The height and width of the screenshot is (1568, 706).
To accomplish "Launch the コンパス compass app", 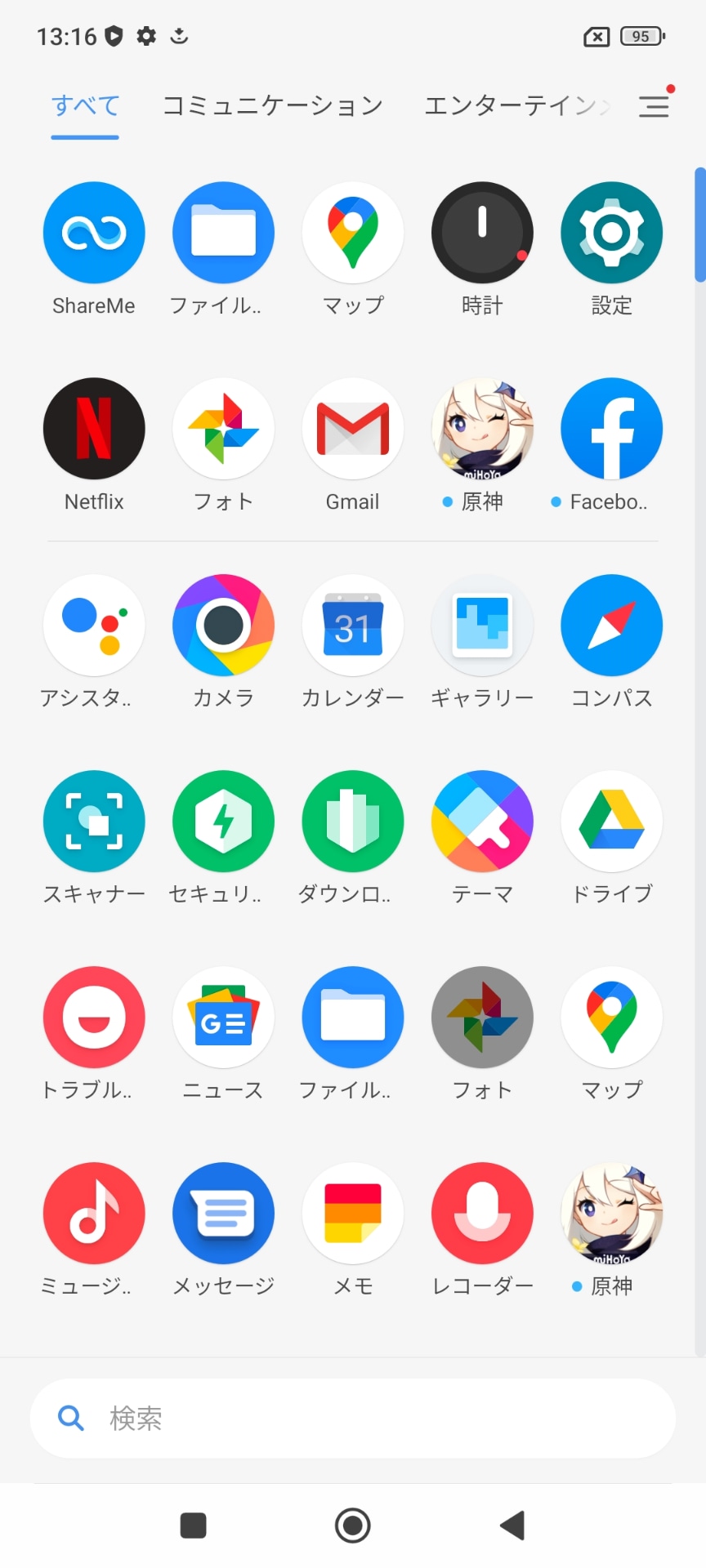I will coord(611,625).
